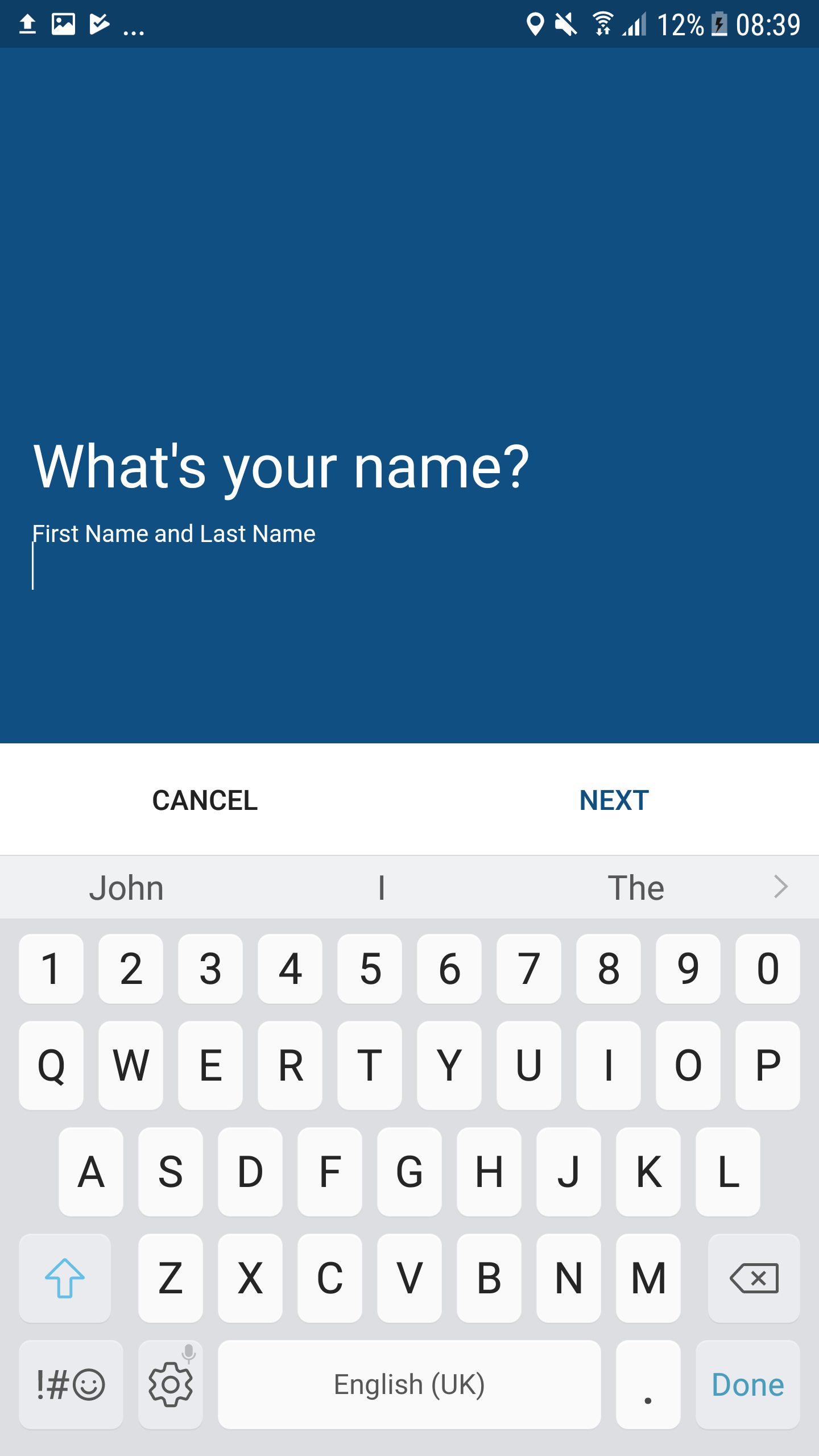Choose the 'John' keyboard suggestion
Screen dimensions: 819x1456
point(126,888)
